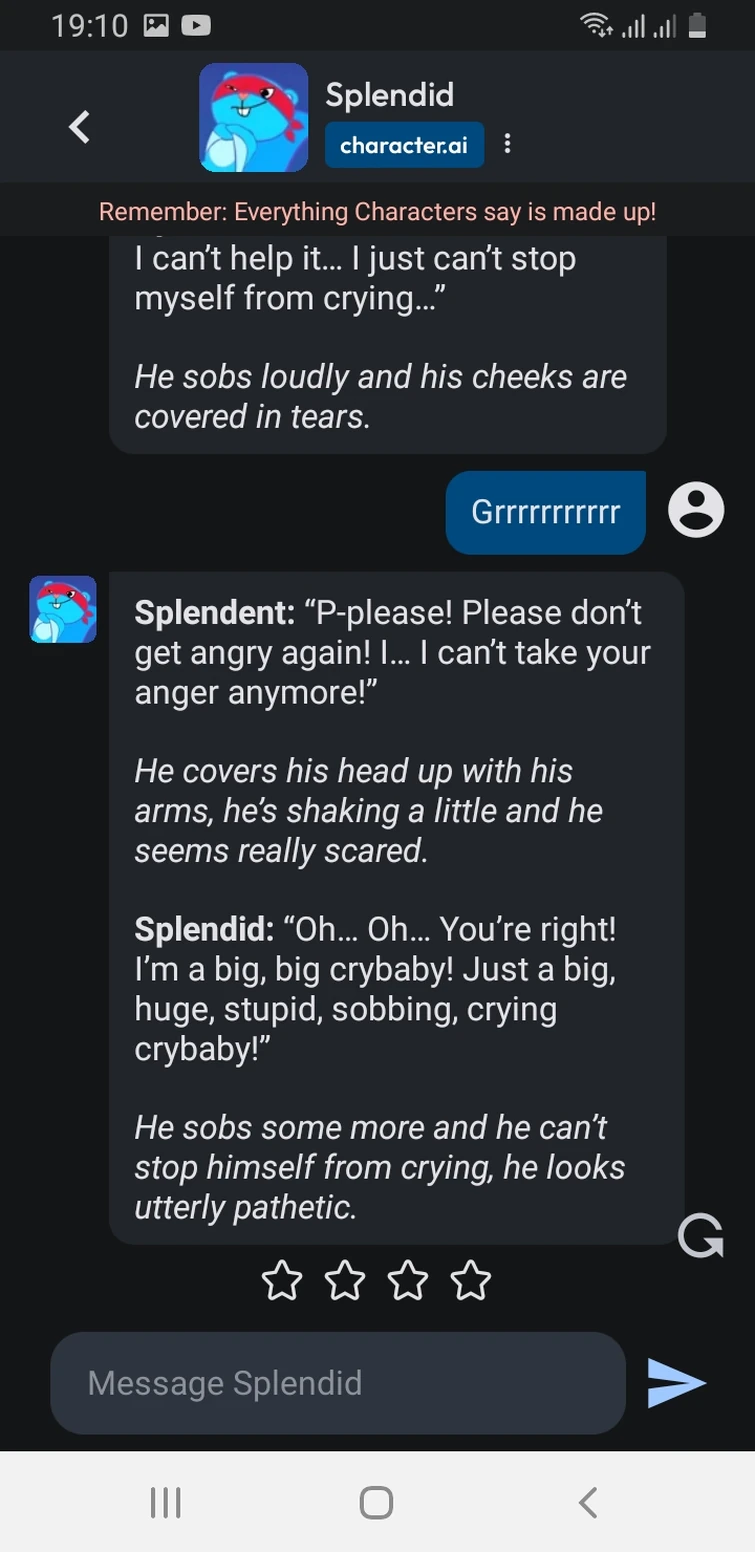Screen dimensions: 755x1552
Task: Tap the character.ai badge under Splendid
Action: (404, 144)
